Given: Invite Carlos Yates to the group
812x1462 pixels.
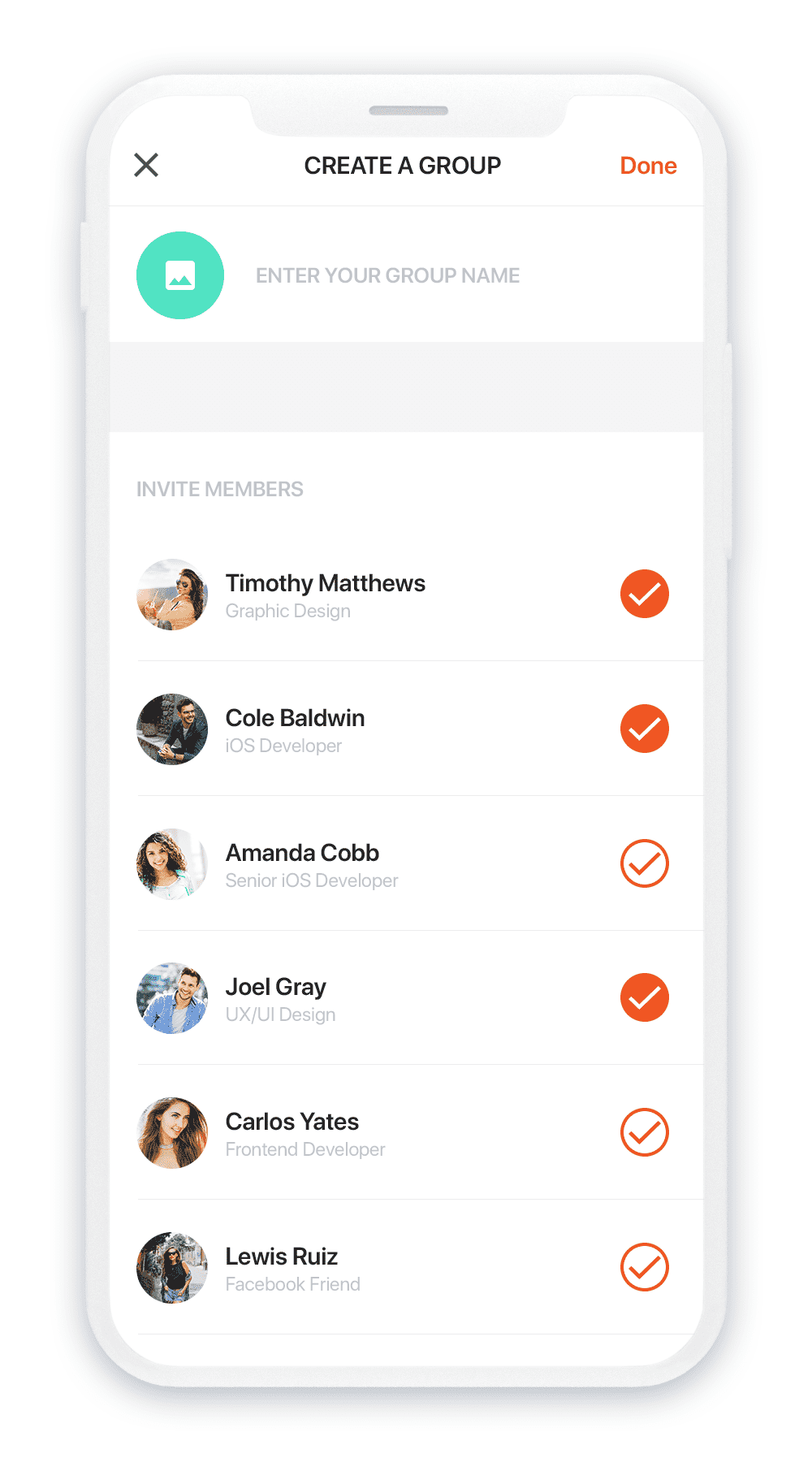Looking at the screenshot, I should (x=644, y=1132).
